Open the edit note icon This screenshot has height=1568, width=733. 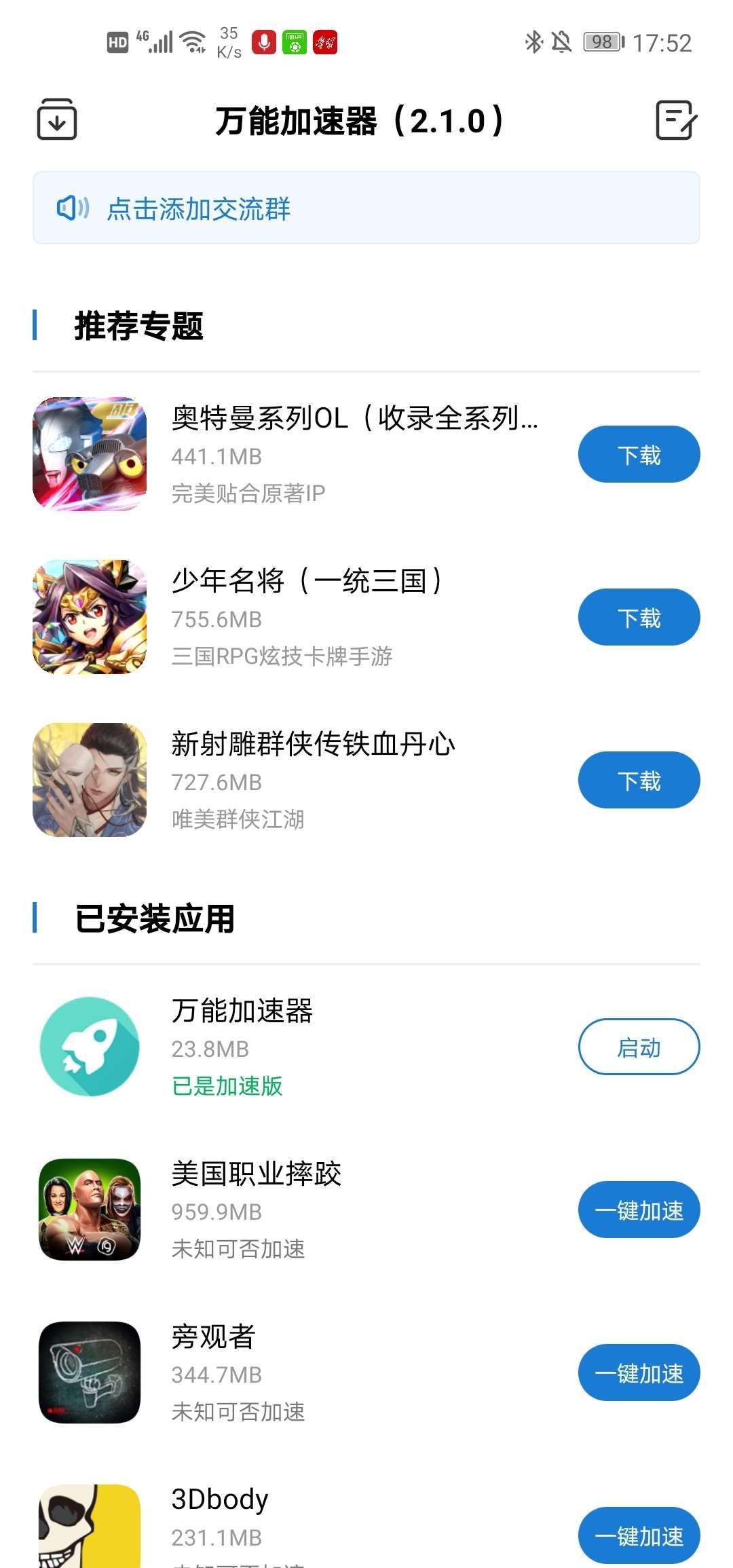point(676,120)
